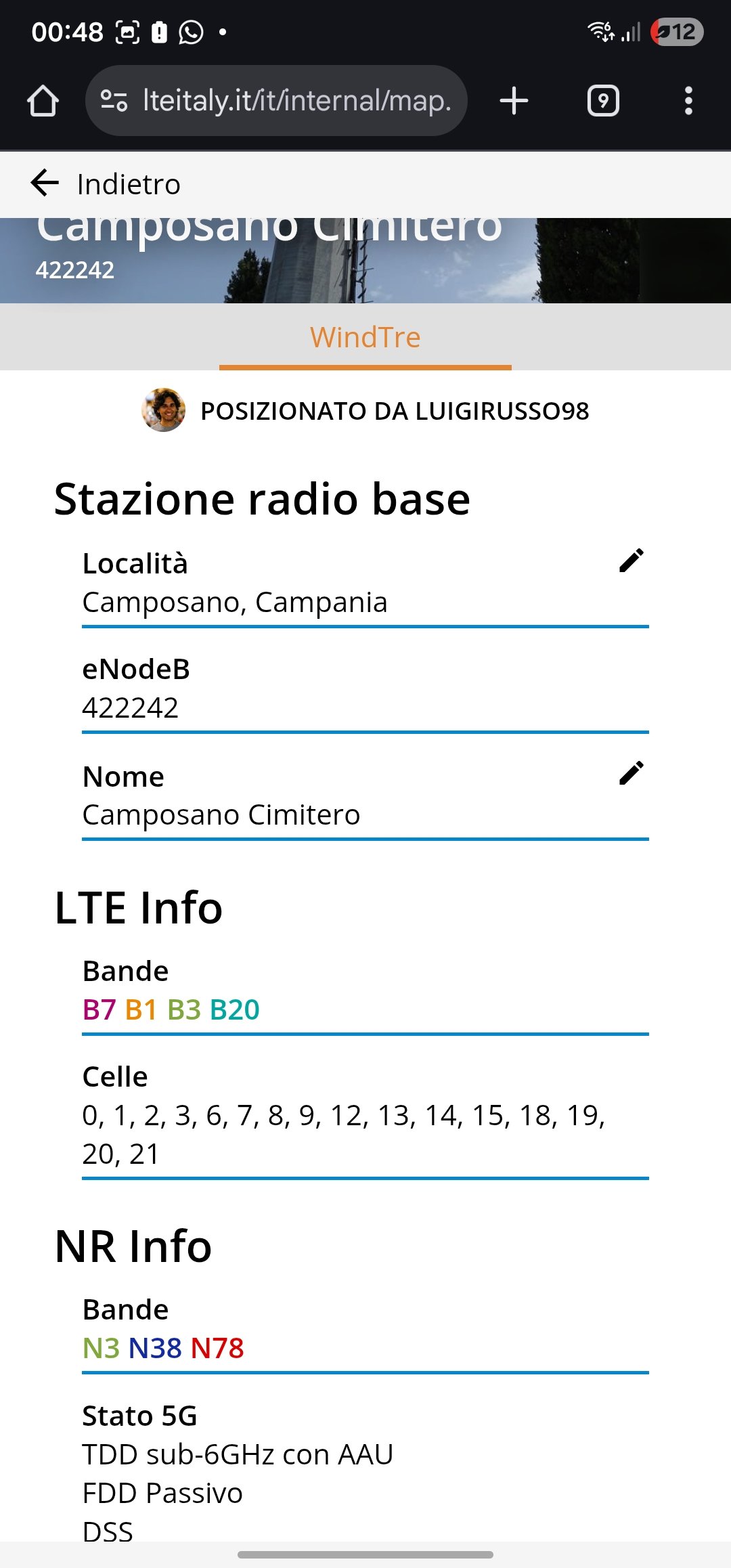The image size is (731, 1568).
Task: Open the browser home page
Action: pyautogui.click(x=43, y=101)
